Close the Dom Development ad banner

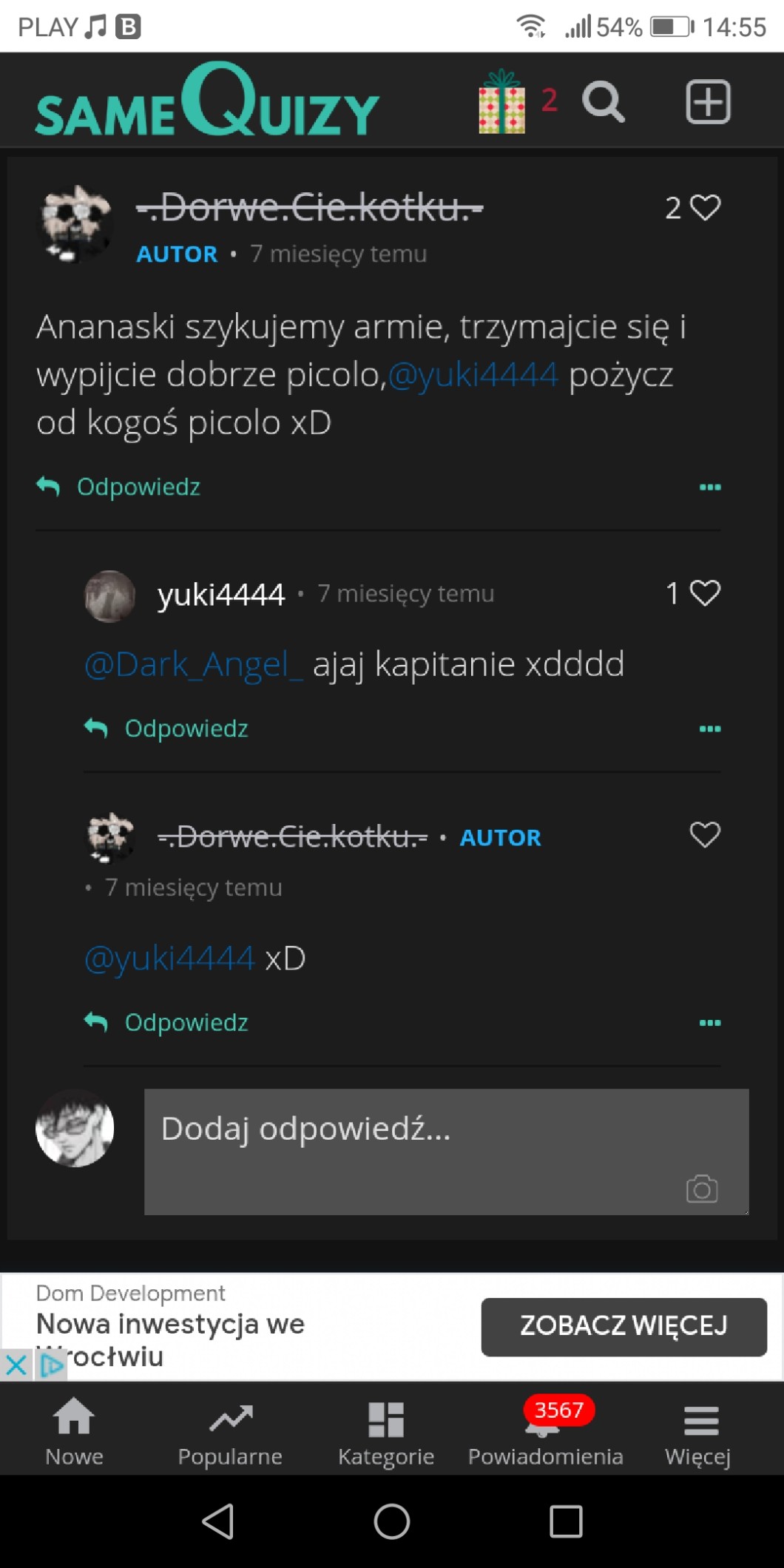pyautogui.click(x=16, y=1365)
